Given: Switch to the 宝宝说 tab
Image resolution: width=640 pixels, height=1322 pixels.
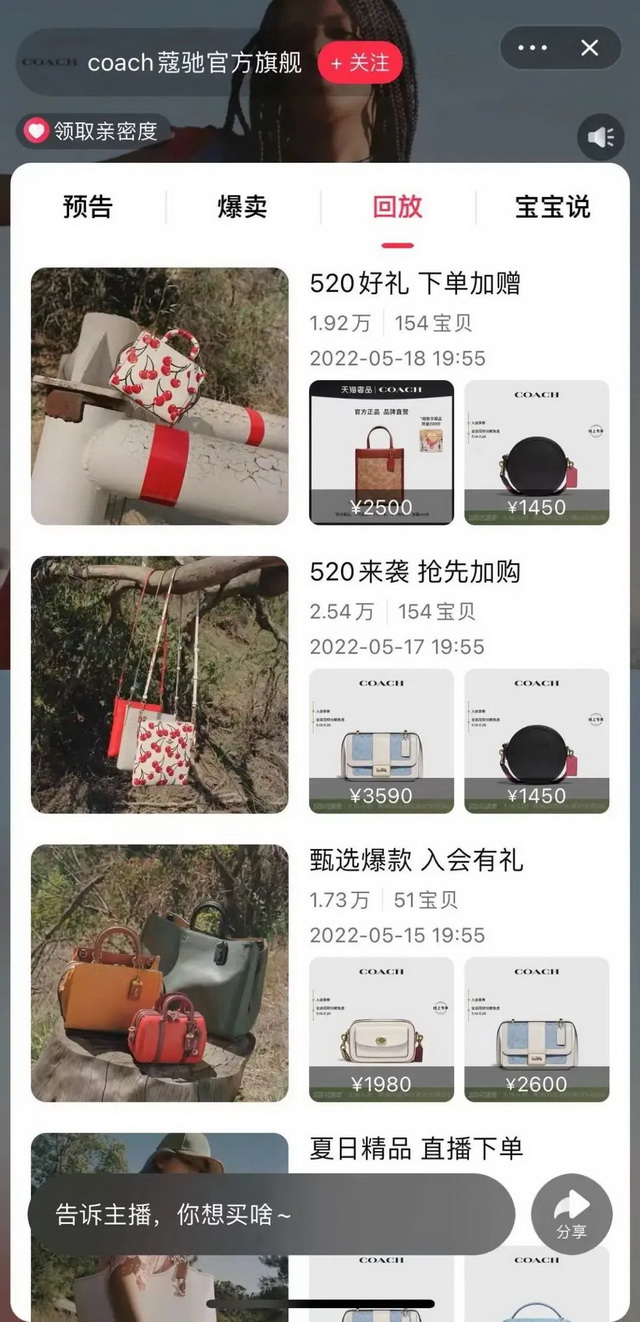Looking at the screenshot, I should coord(552,207).
